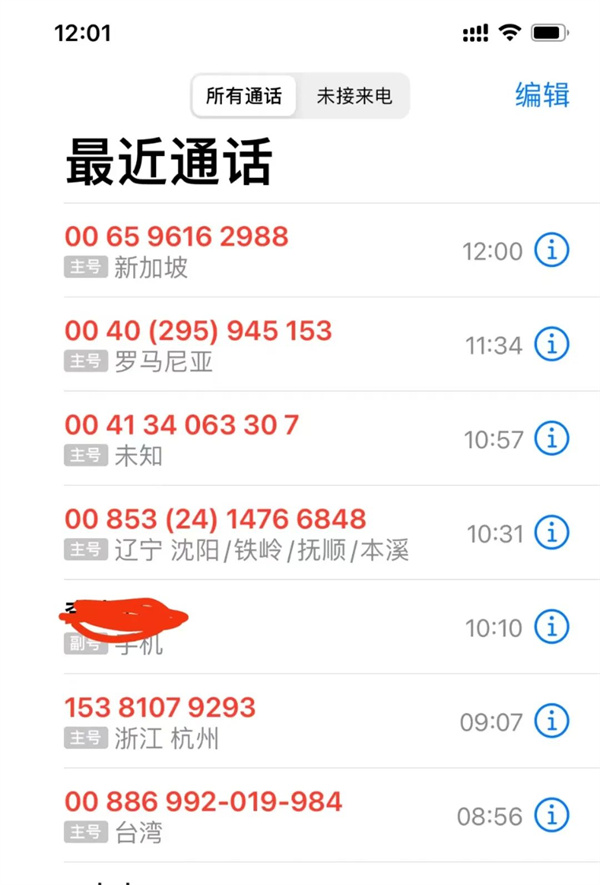Open details for the 浙江 杭州 call

551,721
